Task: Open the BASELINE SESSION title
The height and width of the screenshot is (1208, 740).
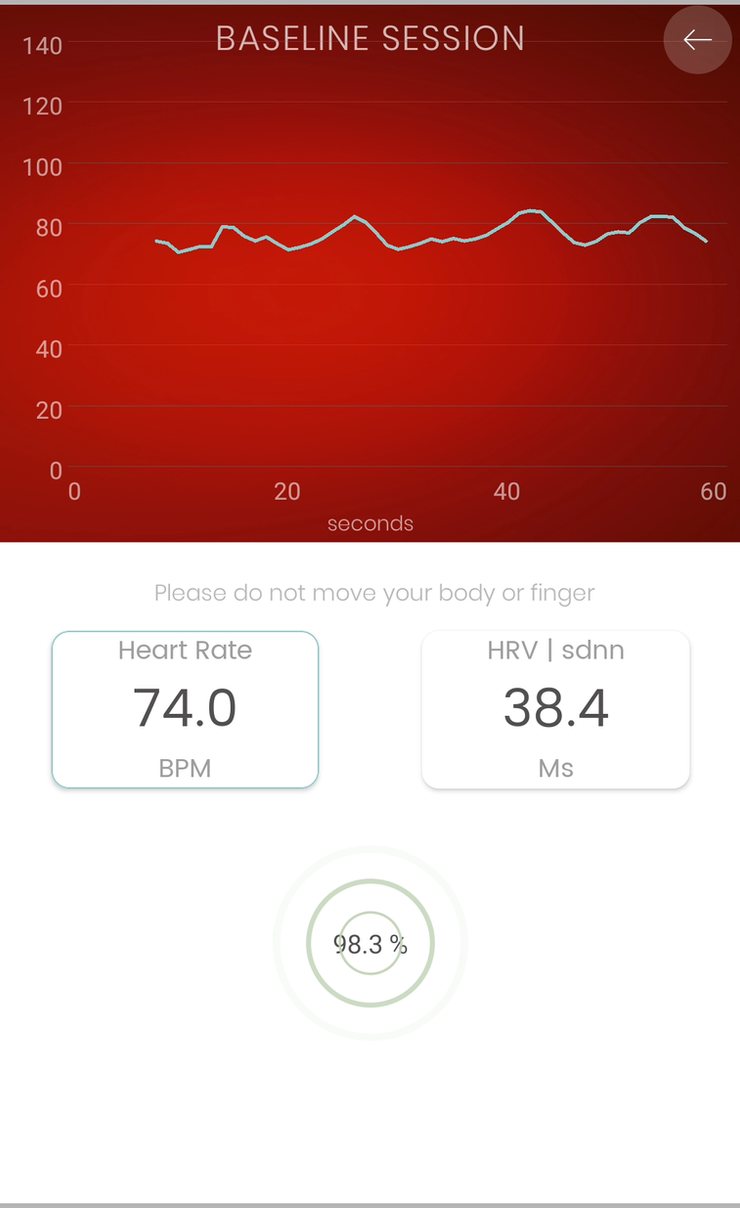Action: point(370,38)
